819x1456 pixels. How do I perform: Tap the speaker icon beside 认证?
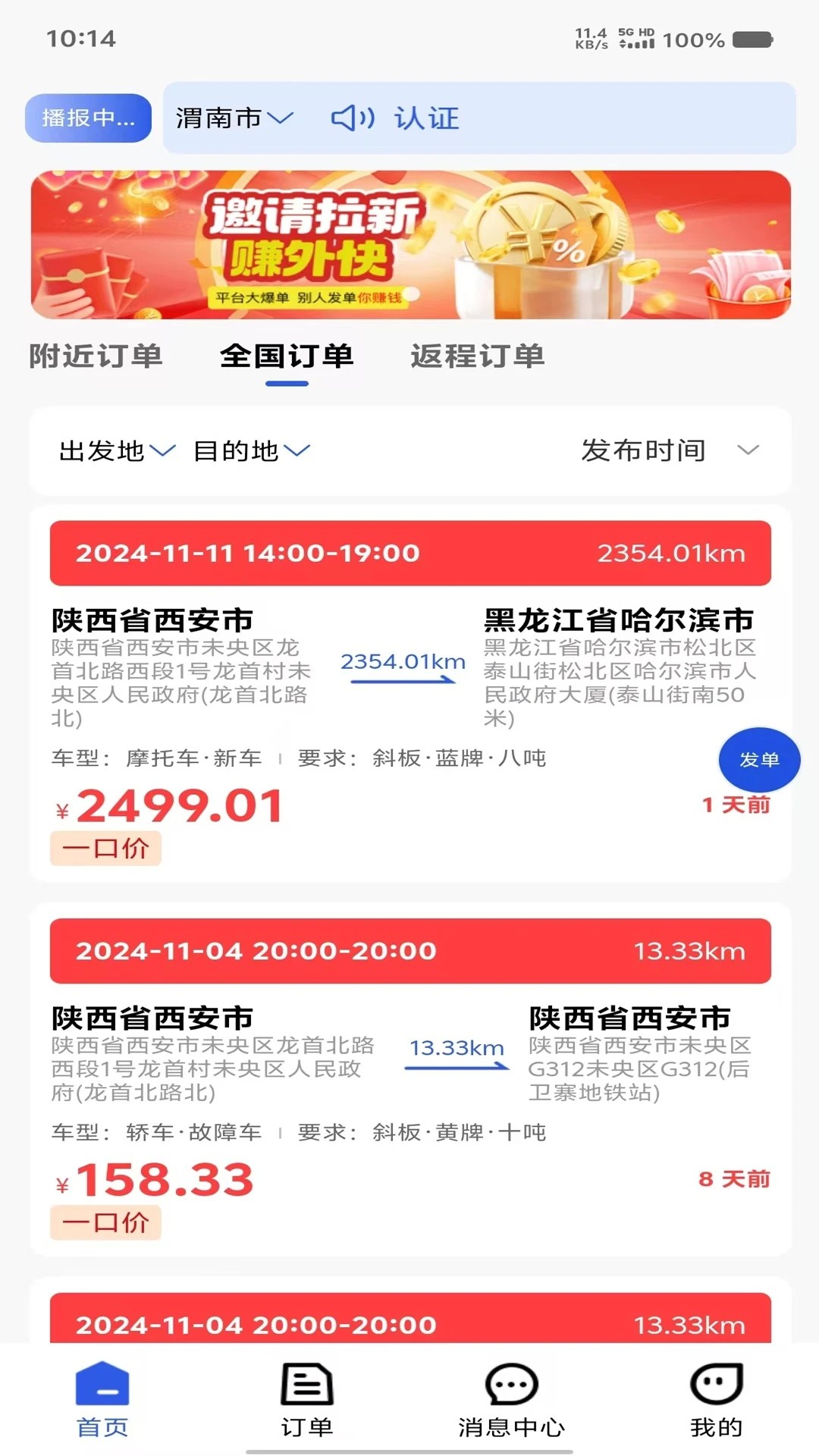click(x=353, y=118)
